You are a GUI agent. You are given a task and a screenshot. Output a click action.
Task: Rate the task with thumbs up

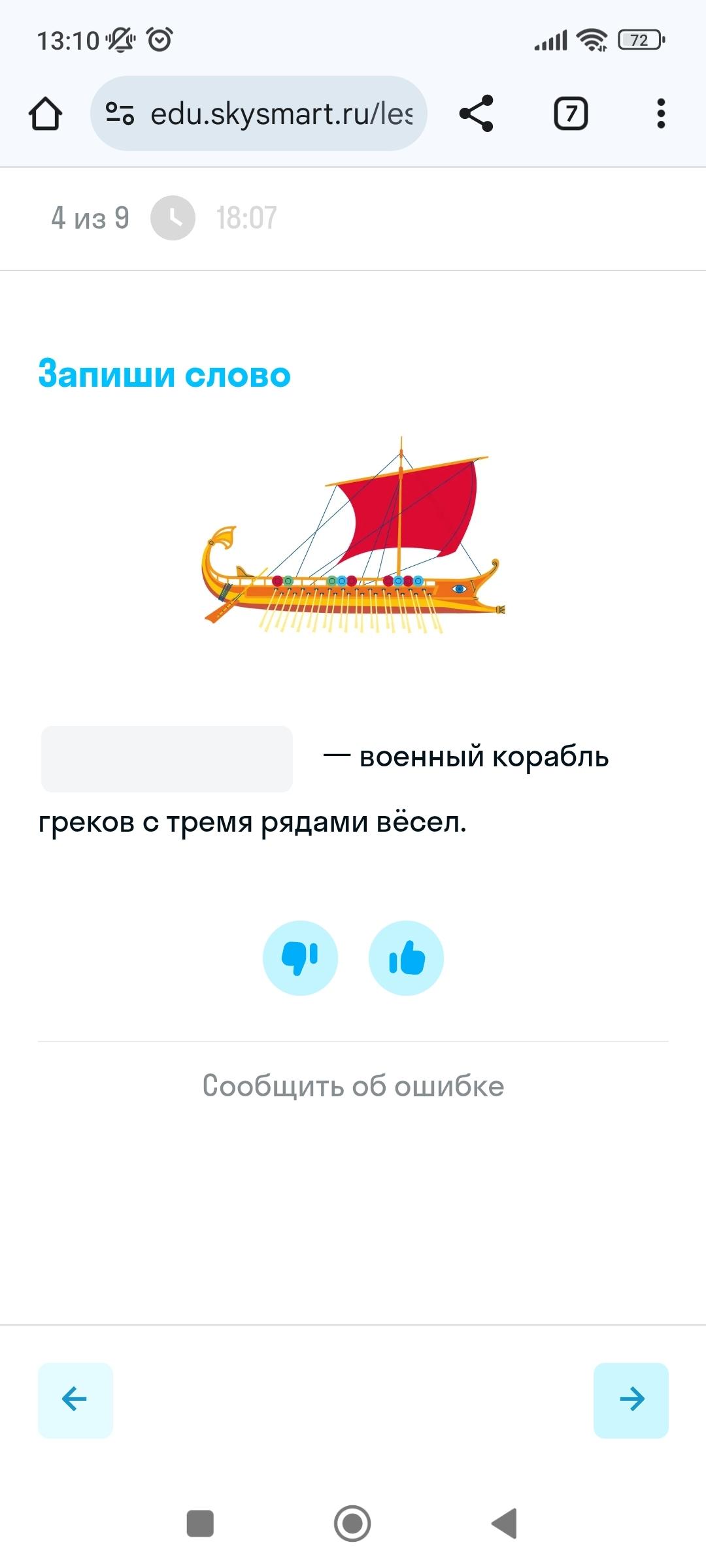(x=406, y=958)
